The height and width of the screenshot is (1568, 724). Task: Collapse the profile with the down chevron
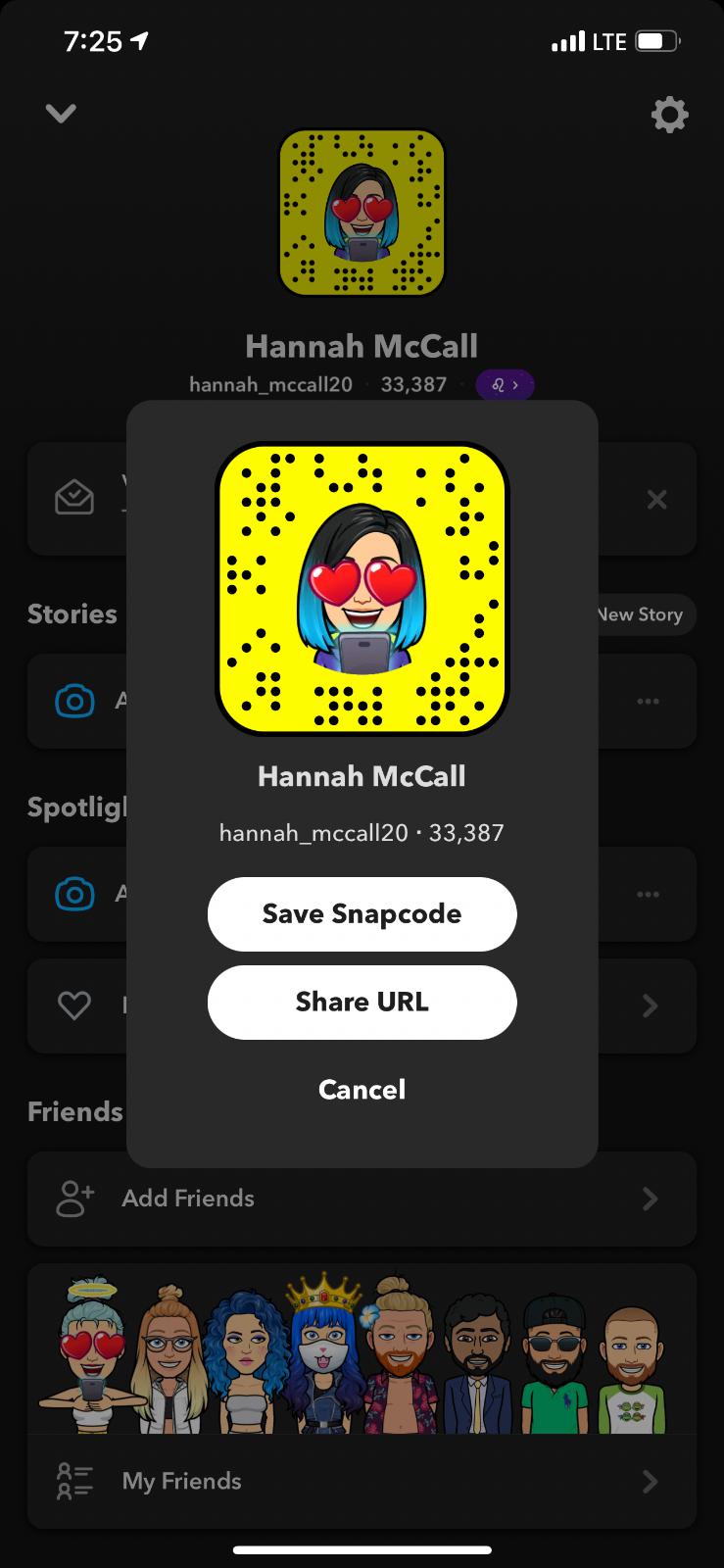click(x=61, y=114)
